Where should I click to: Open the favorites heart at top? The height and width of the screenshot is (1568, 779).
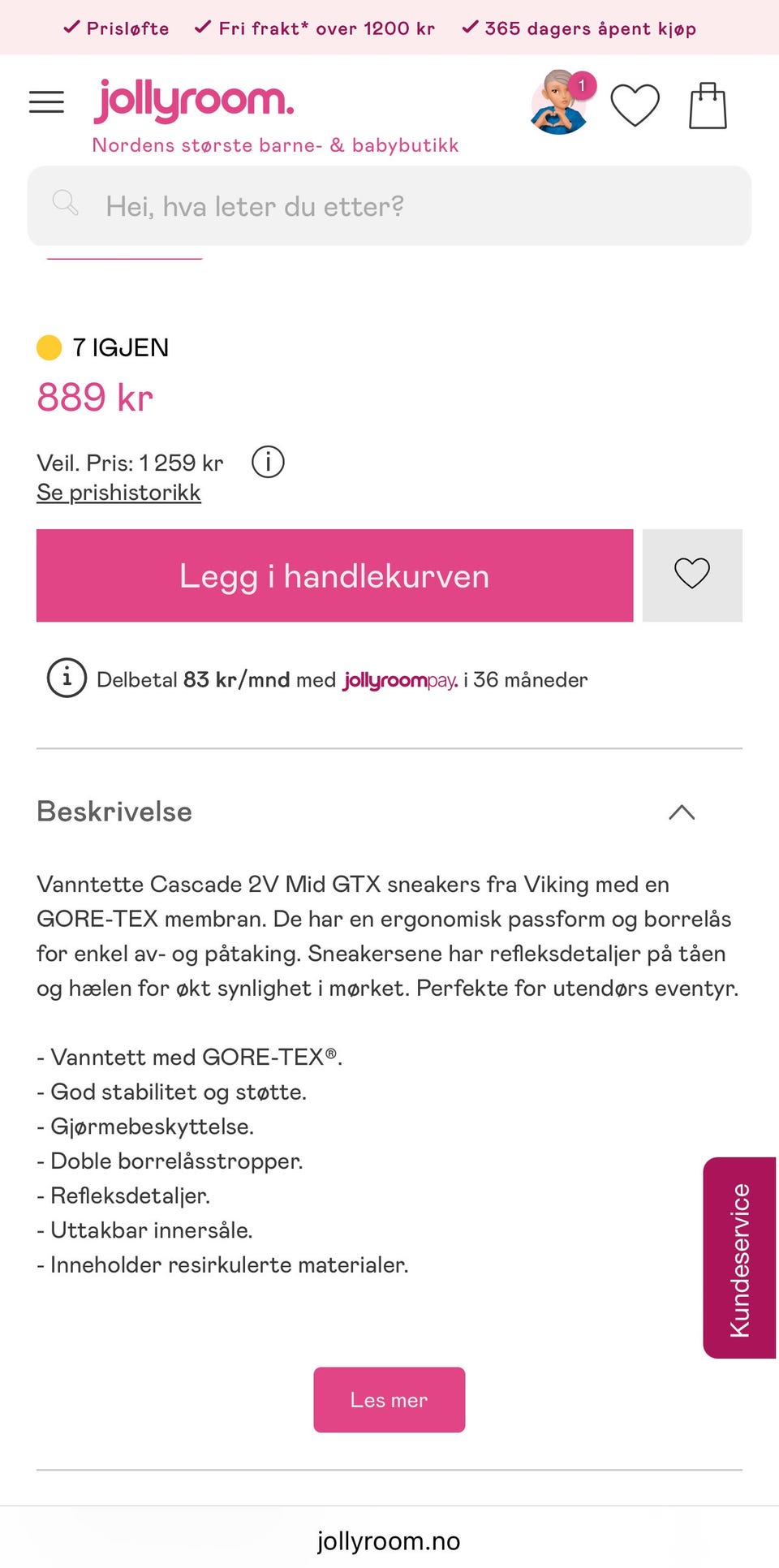(635, 104)
